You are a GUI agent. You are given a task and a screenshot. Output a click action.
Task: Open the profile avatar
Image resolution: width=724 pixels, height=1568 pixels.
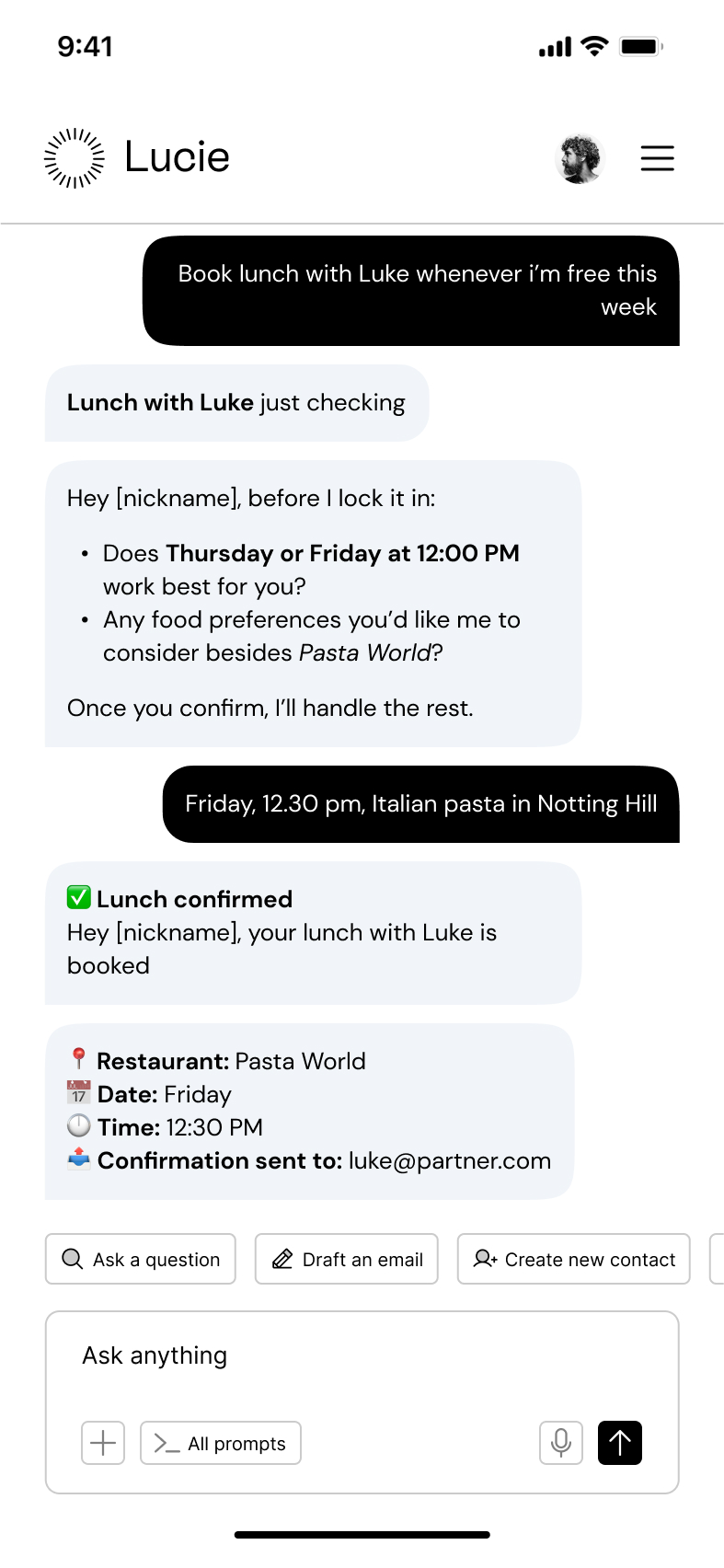coord(580,158)
